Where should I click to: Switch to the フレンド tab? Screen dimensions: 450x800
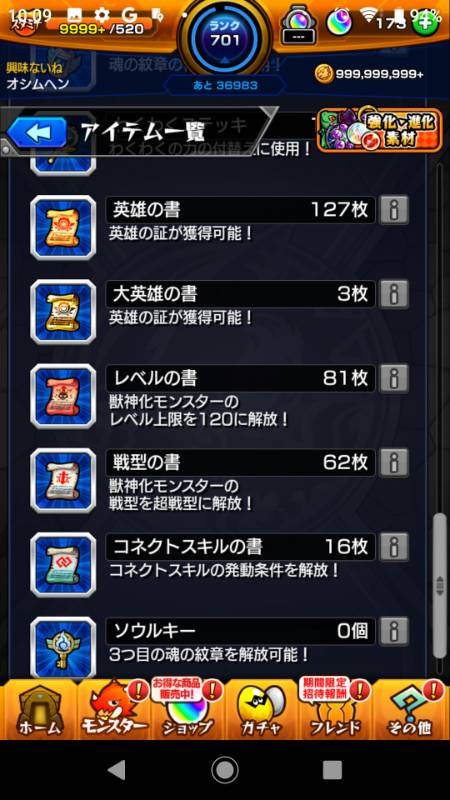pyautogui.click(x=336, y=711)
